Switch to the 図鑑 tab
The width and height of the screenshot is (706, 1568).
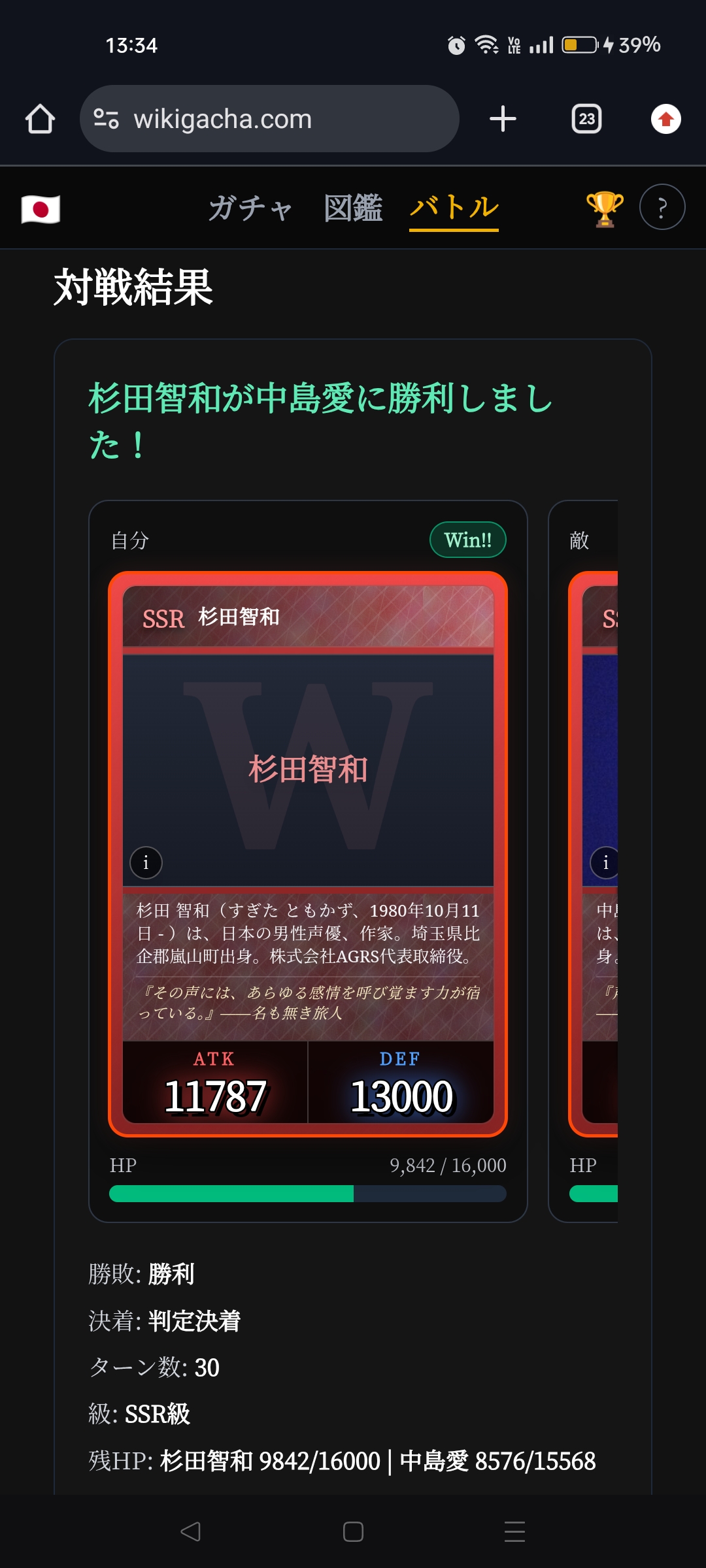coord(353,208)
